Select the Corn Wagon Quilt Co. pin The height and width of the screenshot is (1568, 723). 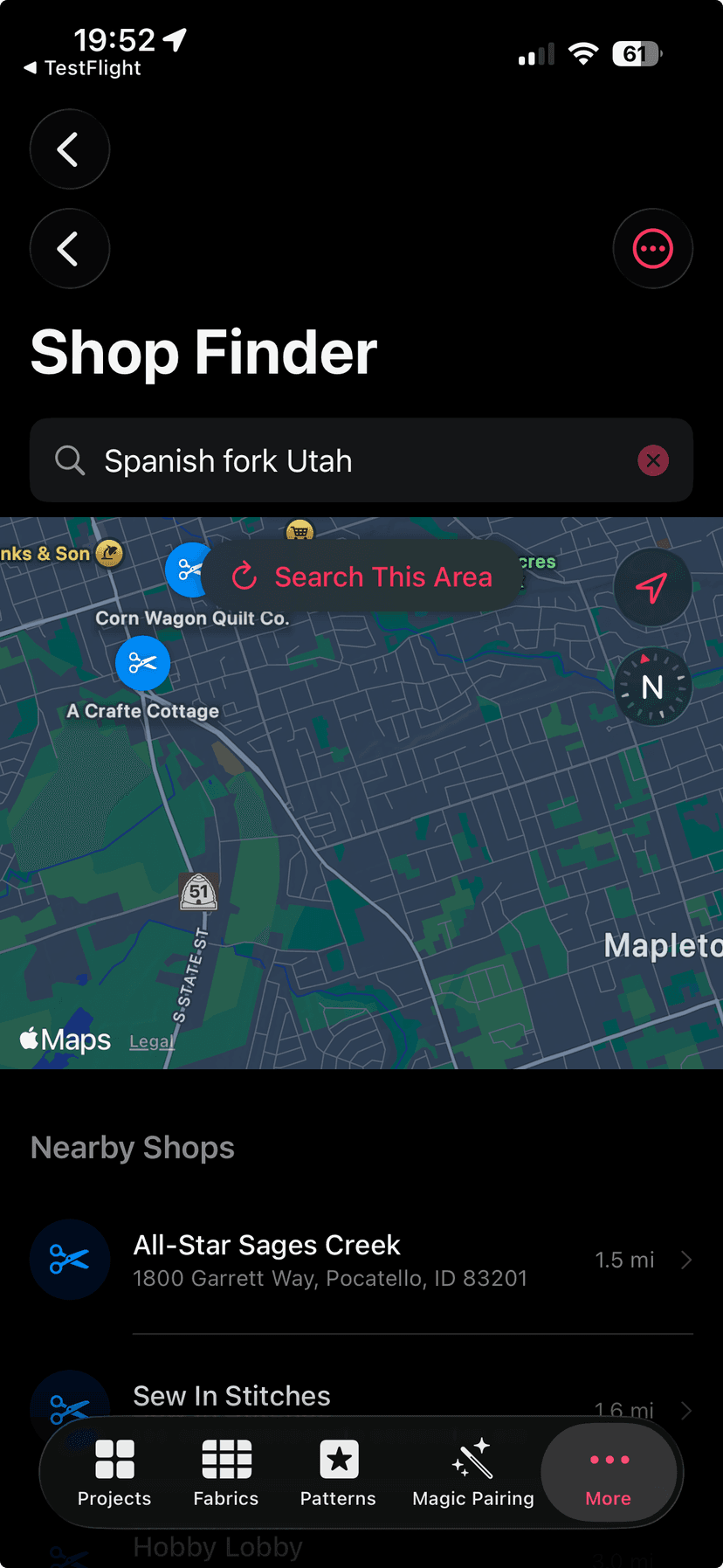[x=184, y=570]
